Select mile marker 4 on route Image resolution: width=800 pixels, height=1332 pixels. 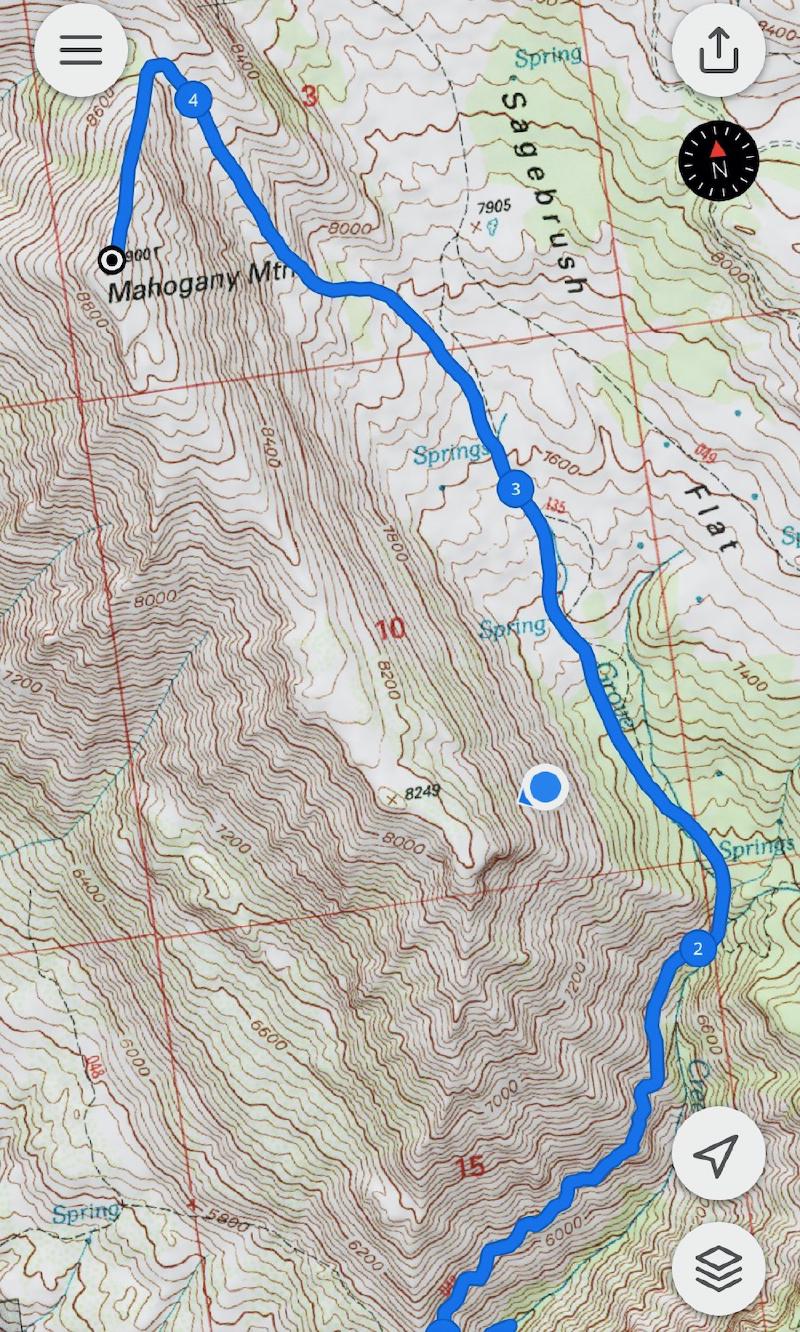pyautogui.click(x=193, y=100)
